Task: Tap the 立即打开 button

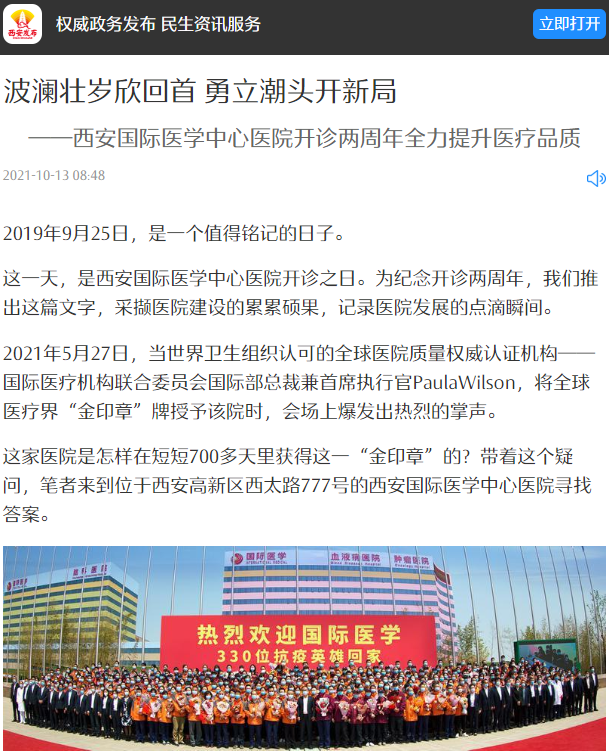Action: coord(569,24)
